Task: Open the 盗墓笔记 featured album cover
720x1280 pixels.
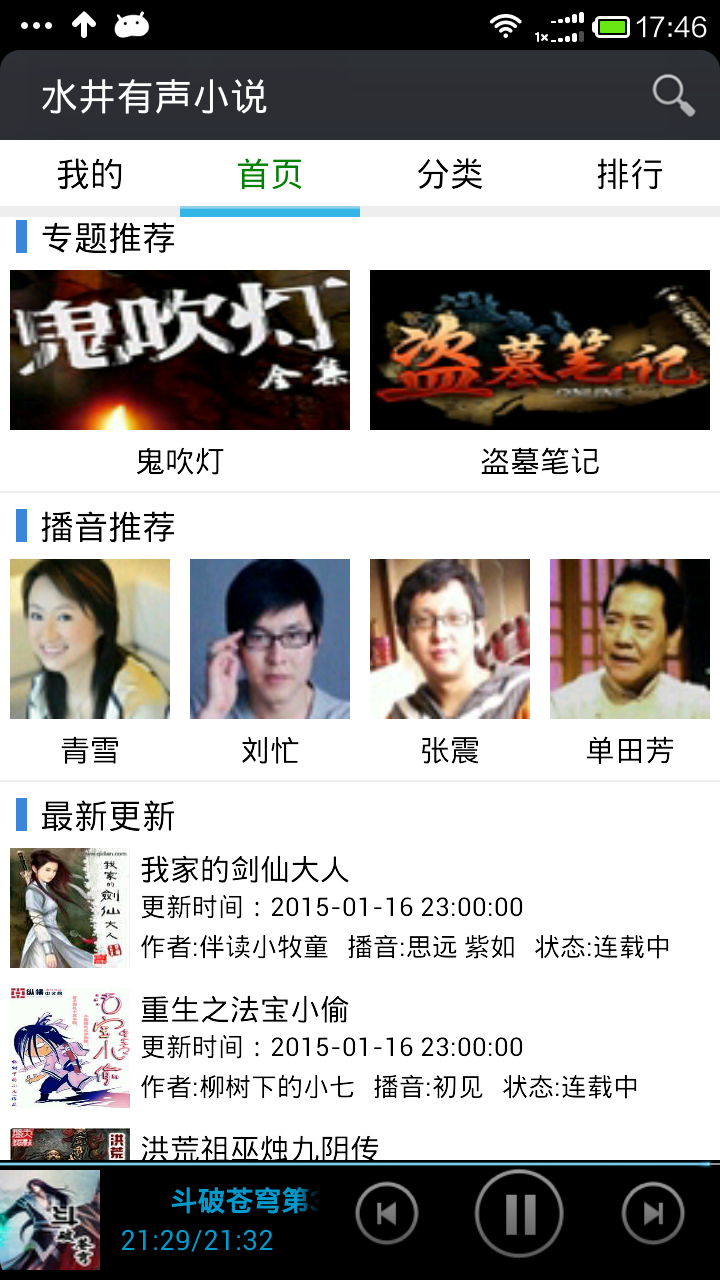Action: 539,349
